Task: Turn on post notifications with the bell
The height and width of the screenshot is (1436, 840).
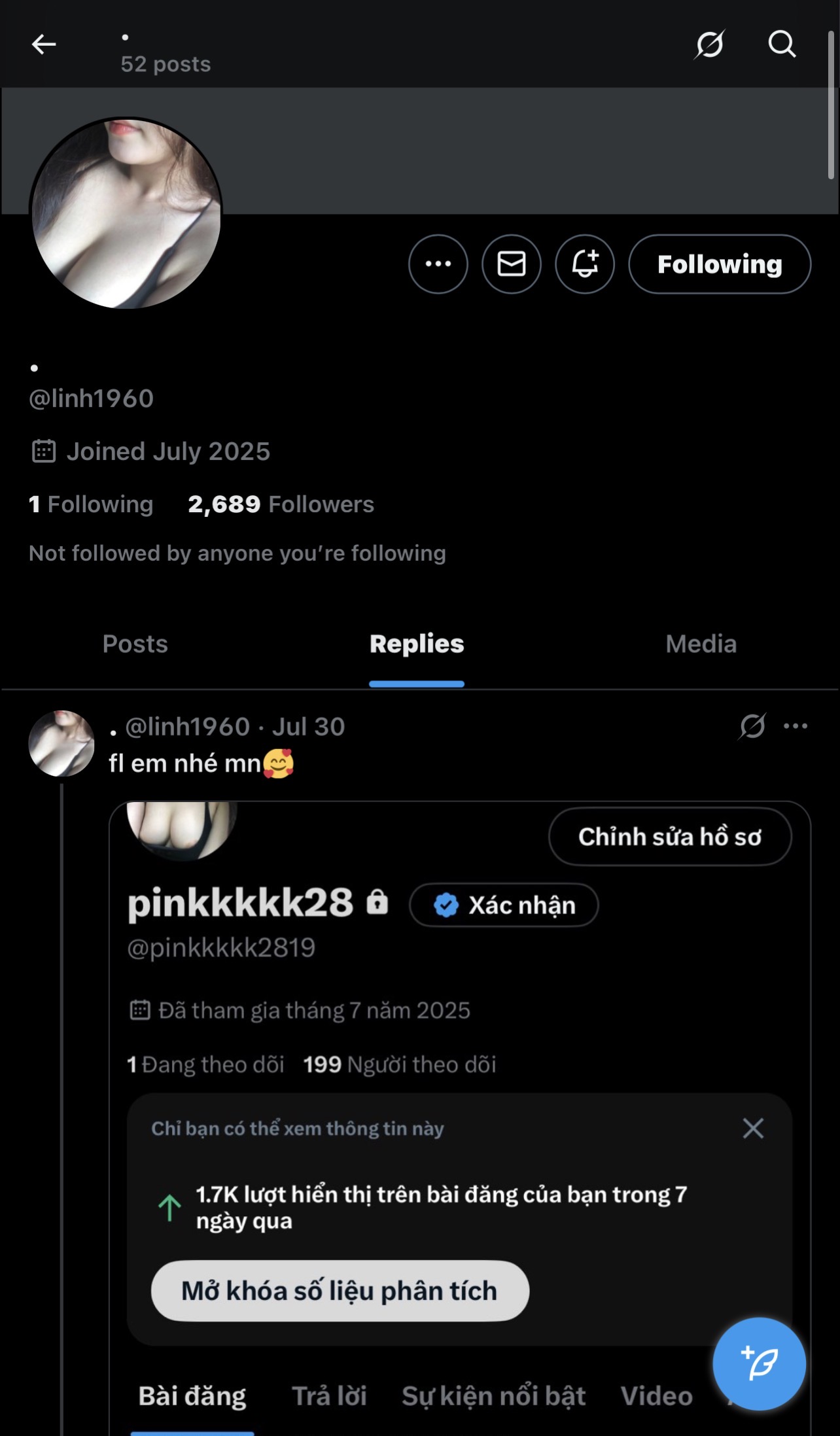Action: (x=585, y=264)
